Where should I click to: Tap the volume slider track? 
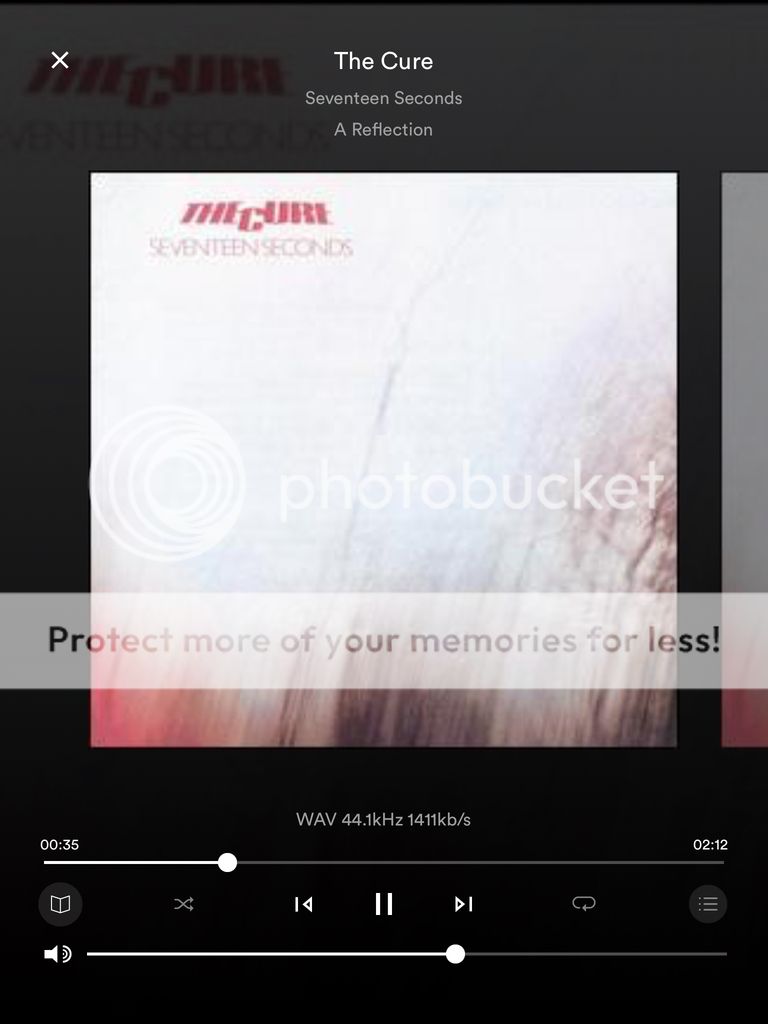point(600,954)
